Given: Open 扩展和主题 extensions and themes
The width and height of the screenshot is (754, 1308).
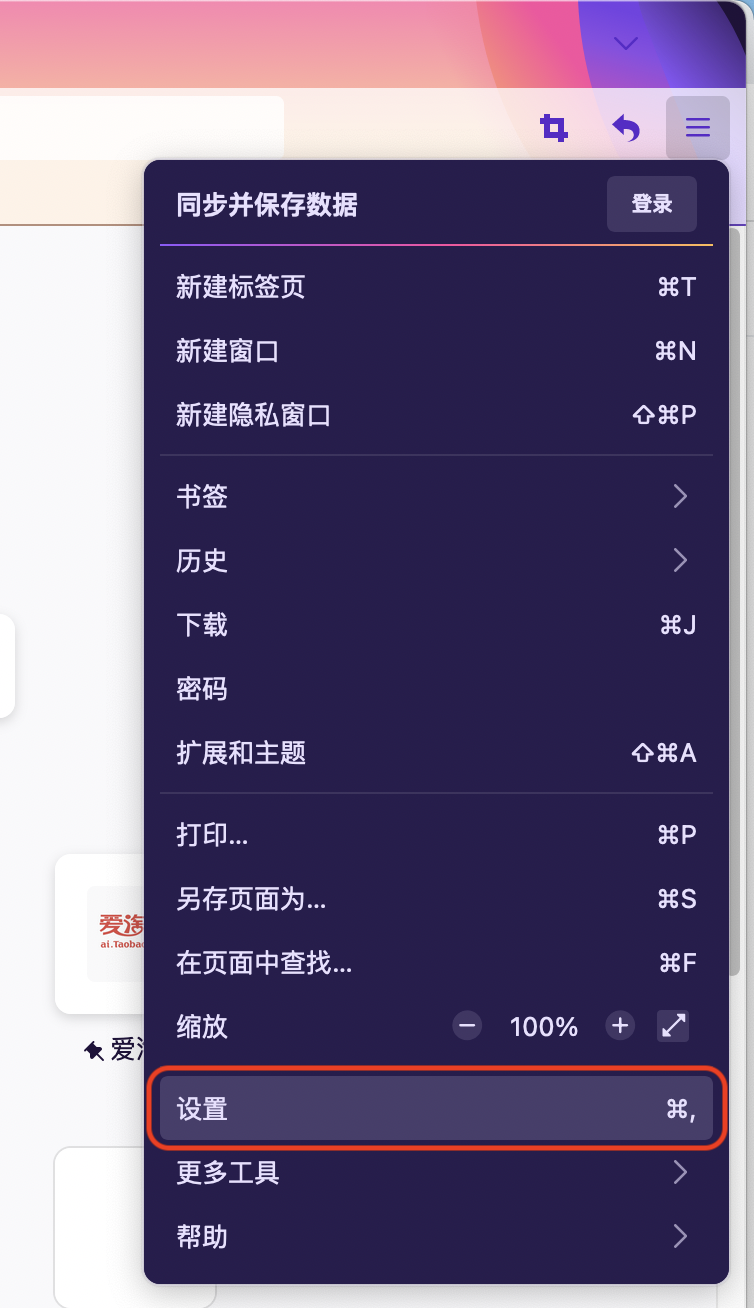Looking at the screenshot, I should pos(436,753).
